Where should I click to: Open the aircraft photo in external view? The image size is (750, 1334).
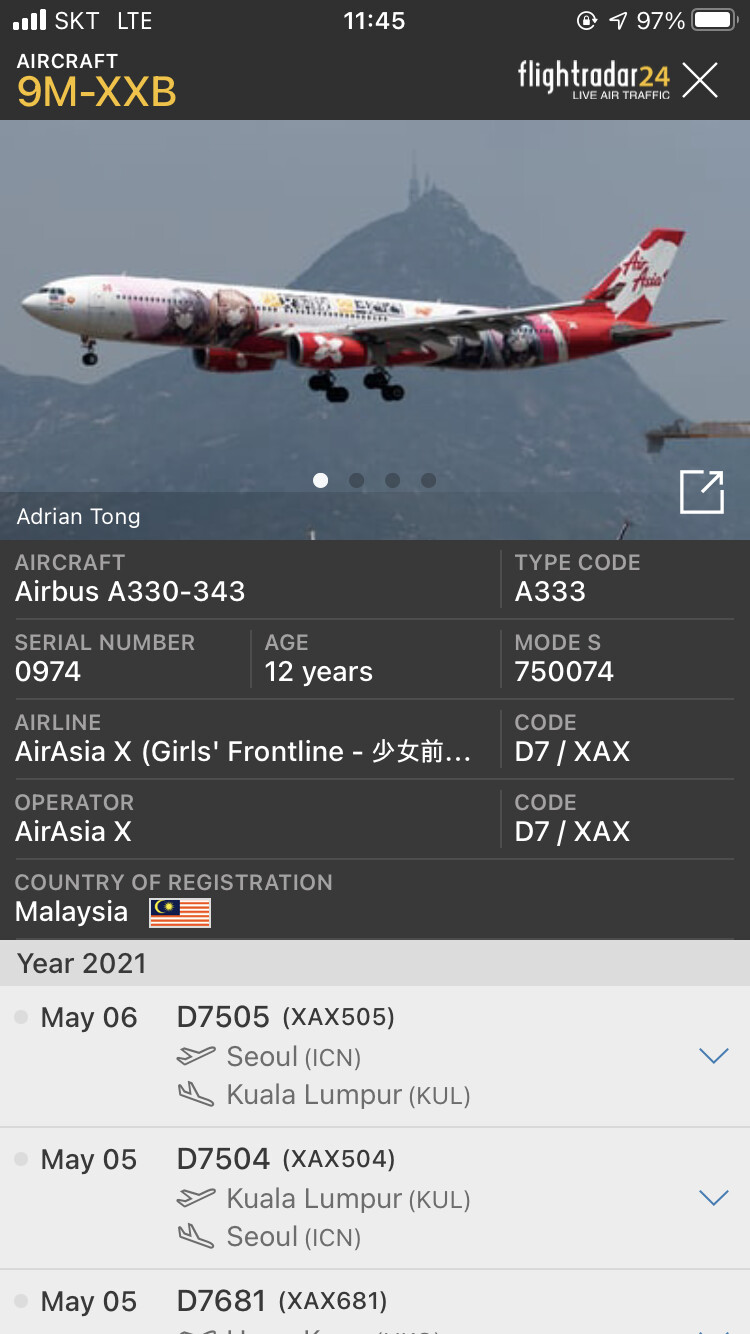[x=701, y=492]
